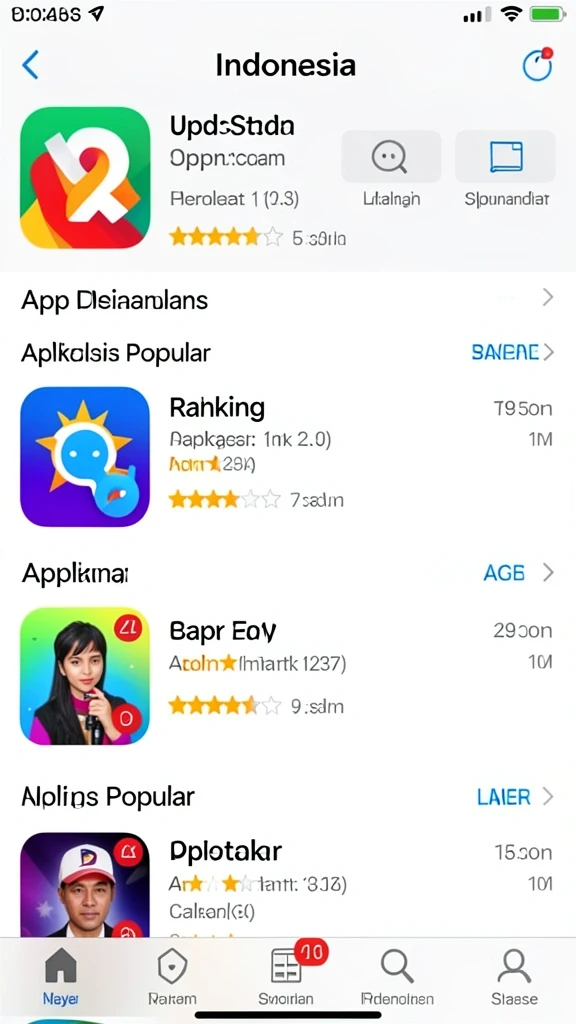Open the Slaase profile tab

[515, 977]
